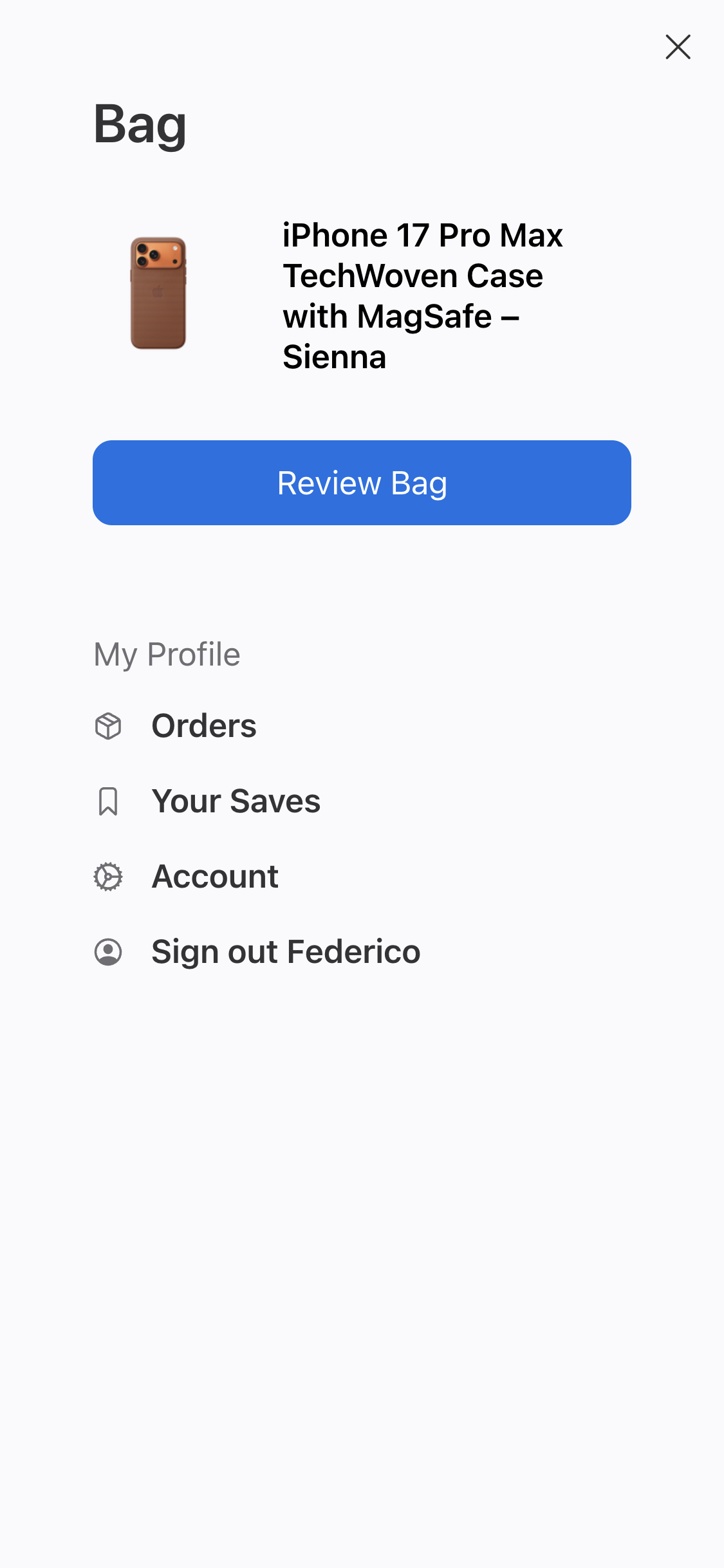Click the My Profile section header
This screenshot has height=1568, width=724.
point(167,653)
